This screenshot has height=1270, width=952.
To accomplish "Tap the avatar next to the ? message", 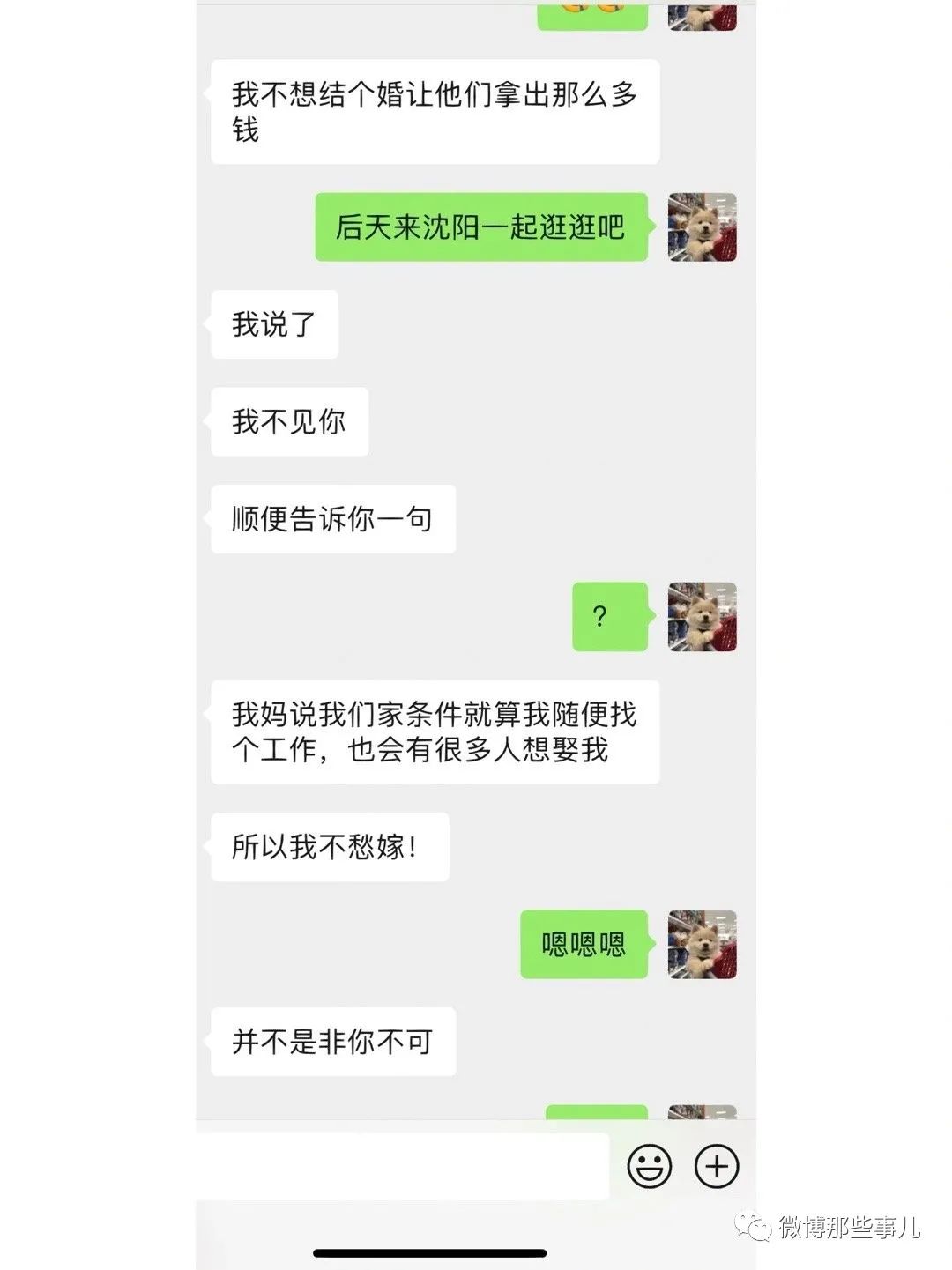I will tap(702, 617).
